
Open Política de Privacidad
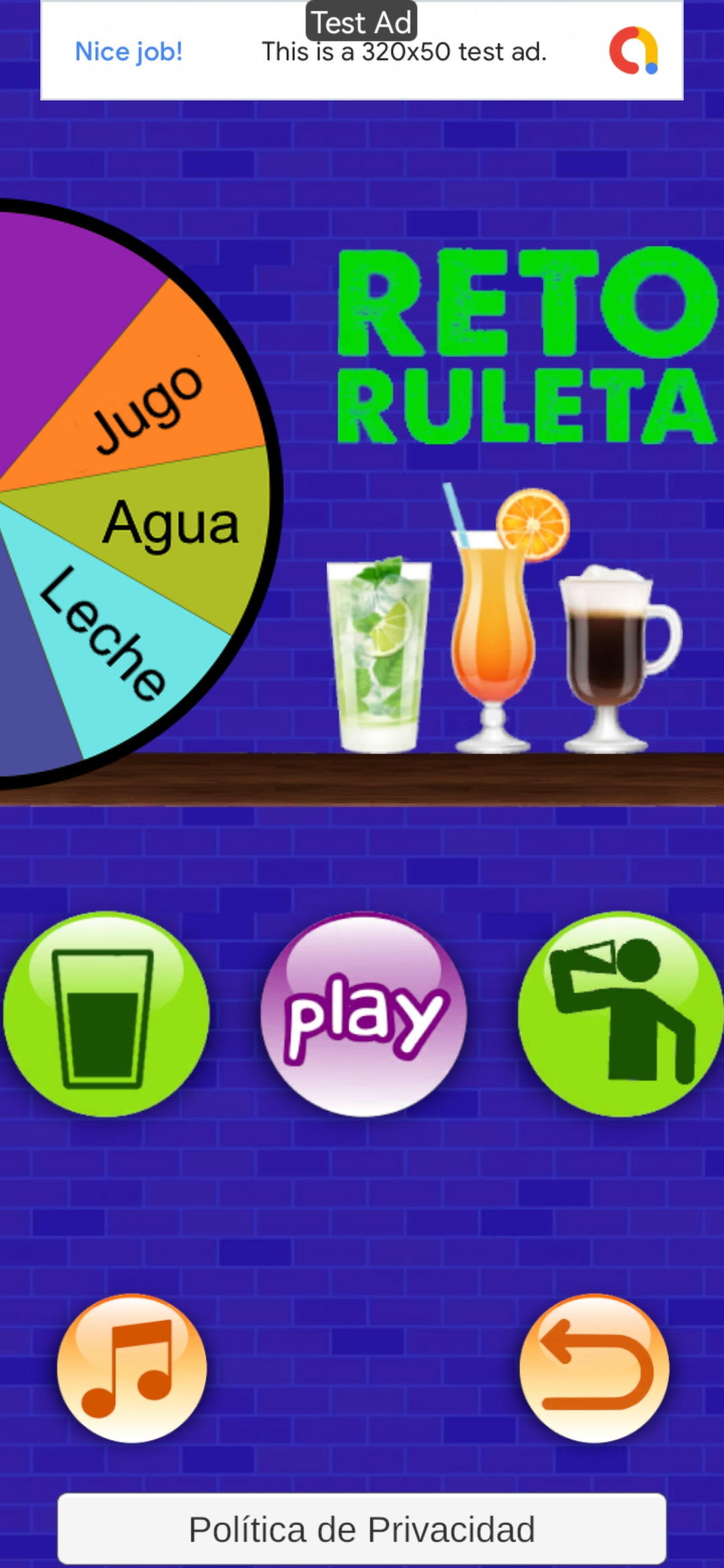point(362,1529)
